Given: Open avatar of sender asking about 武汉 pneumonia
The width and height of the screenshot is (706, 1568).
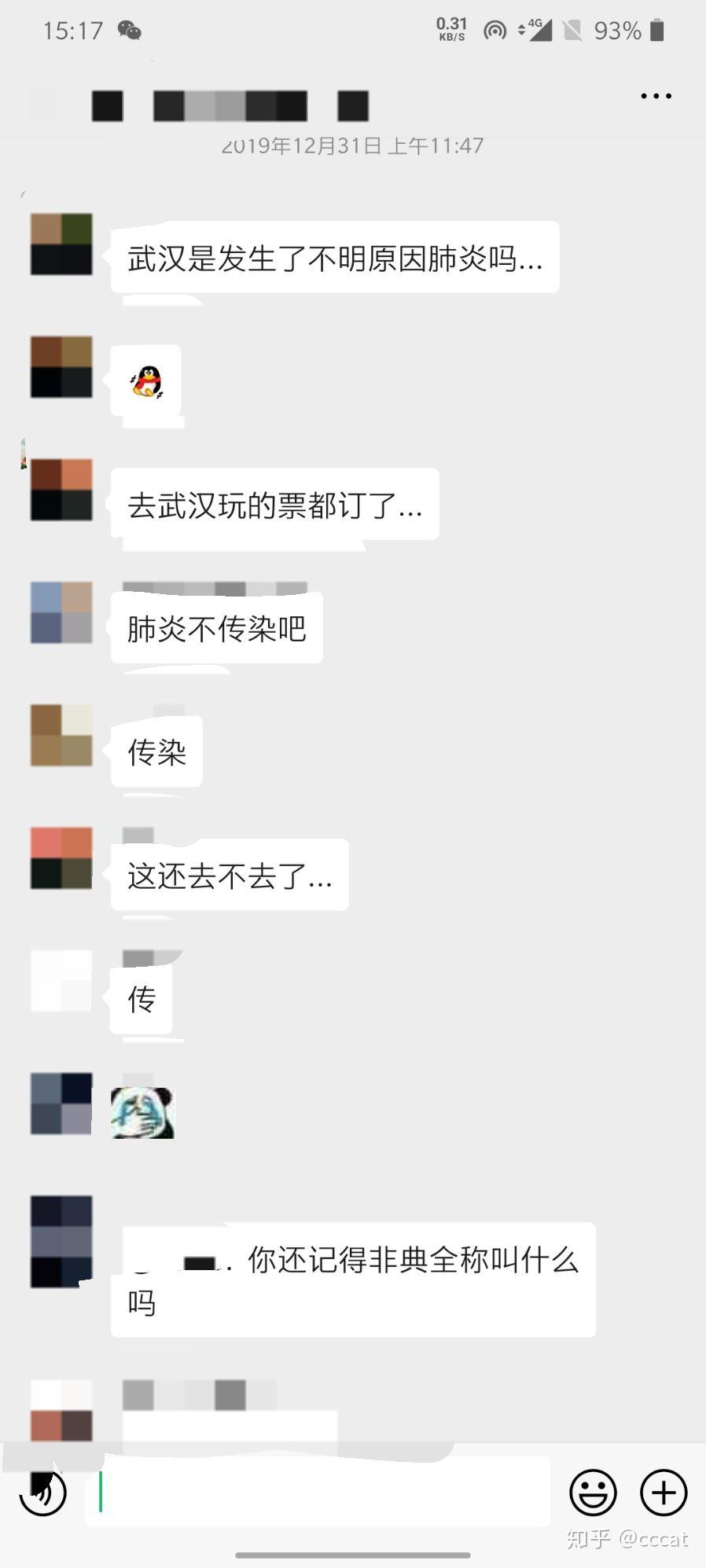Looking at the screenshot, I should [61, 244].
